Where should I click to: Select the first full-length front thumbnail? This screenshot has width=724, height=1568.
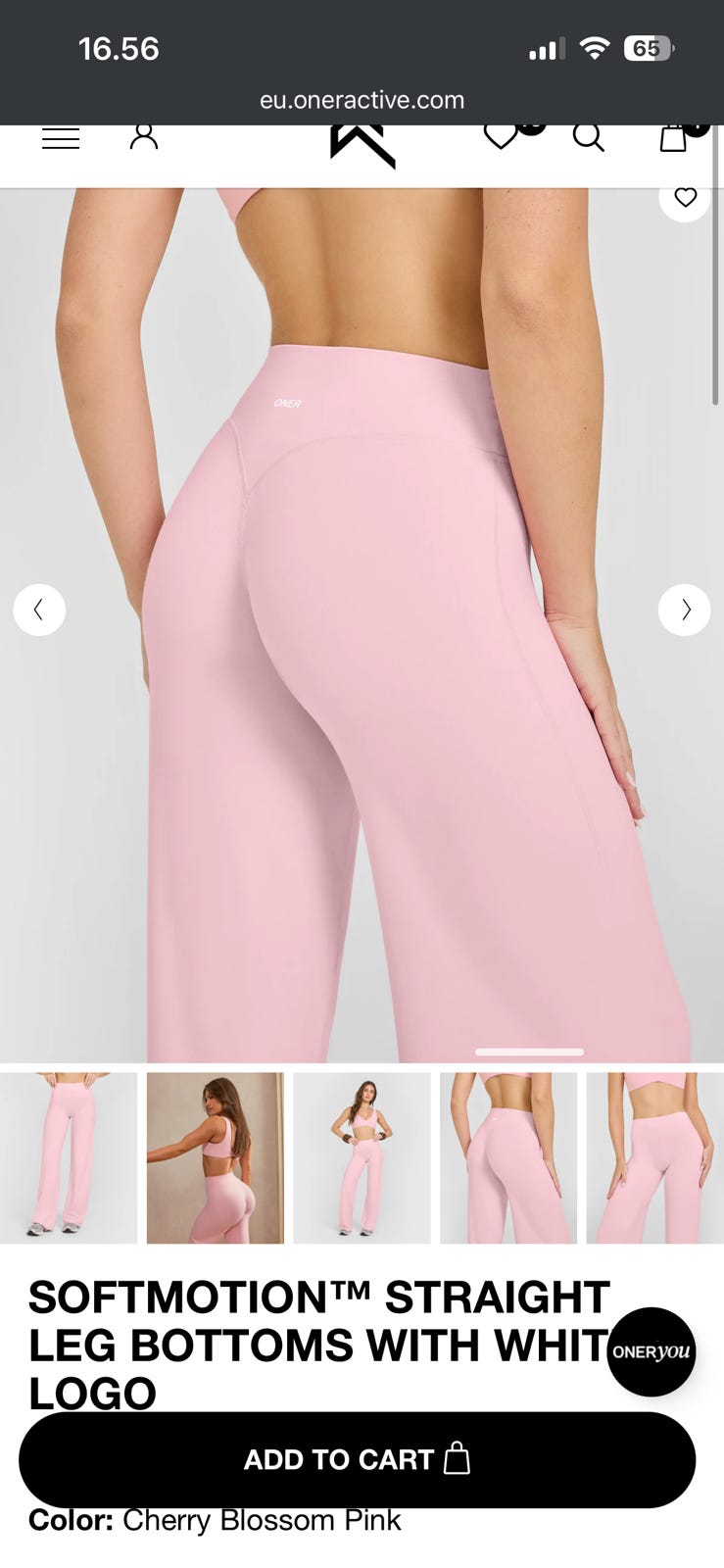69,1157
